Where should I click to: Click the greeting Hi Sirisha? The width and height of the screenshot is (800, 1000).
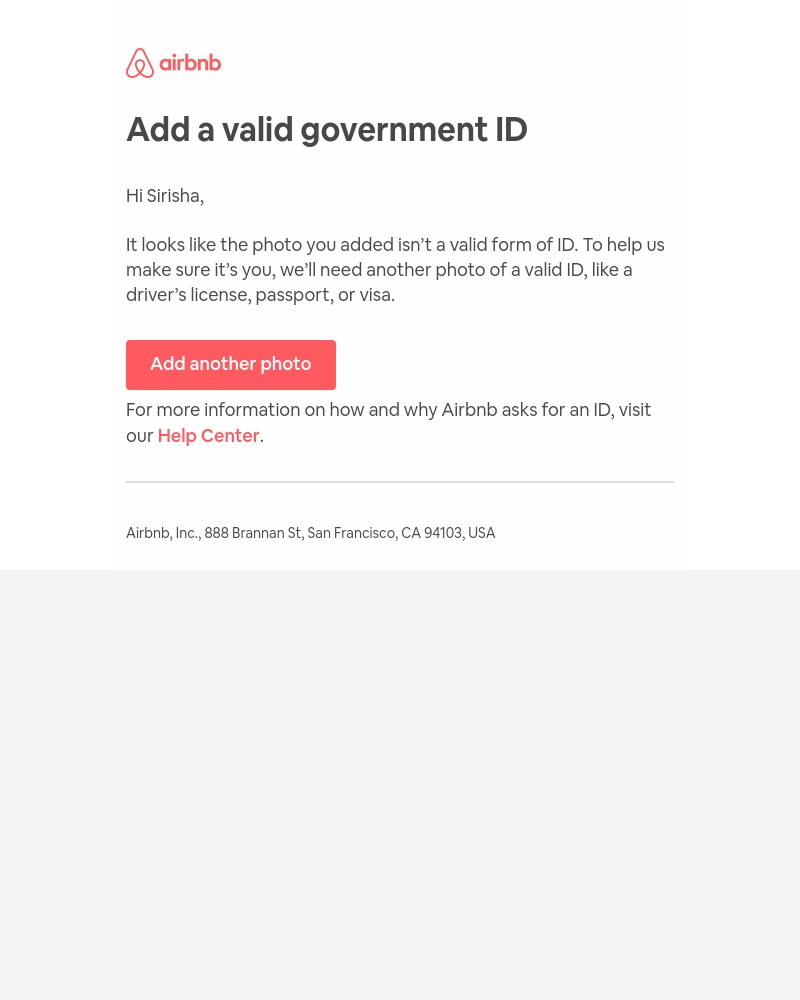pos(164,195)
